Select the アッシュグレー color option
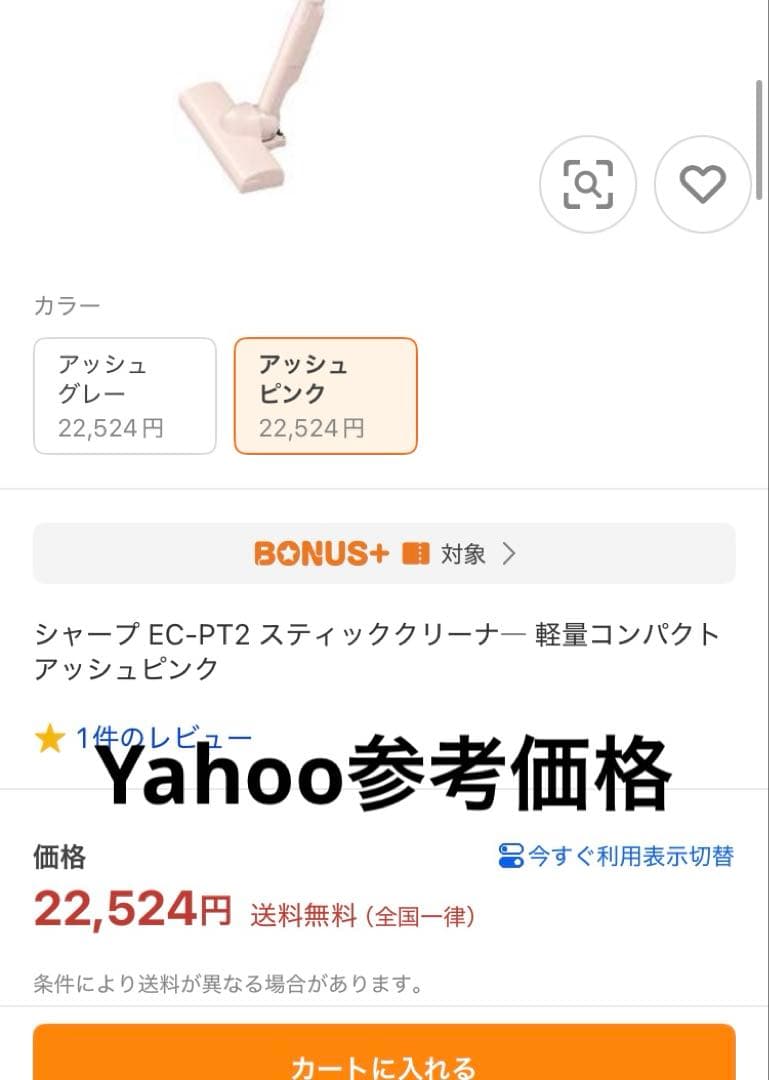 (124, 395)
